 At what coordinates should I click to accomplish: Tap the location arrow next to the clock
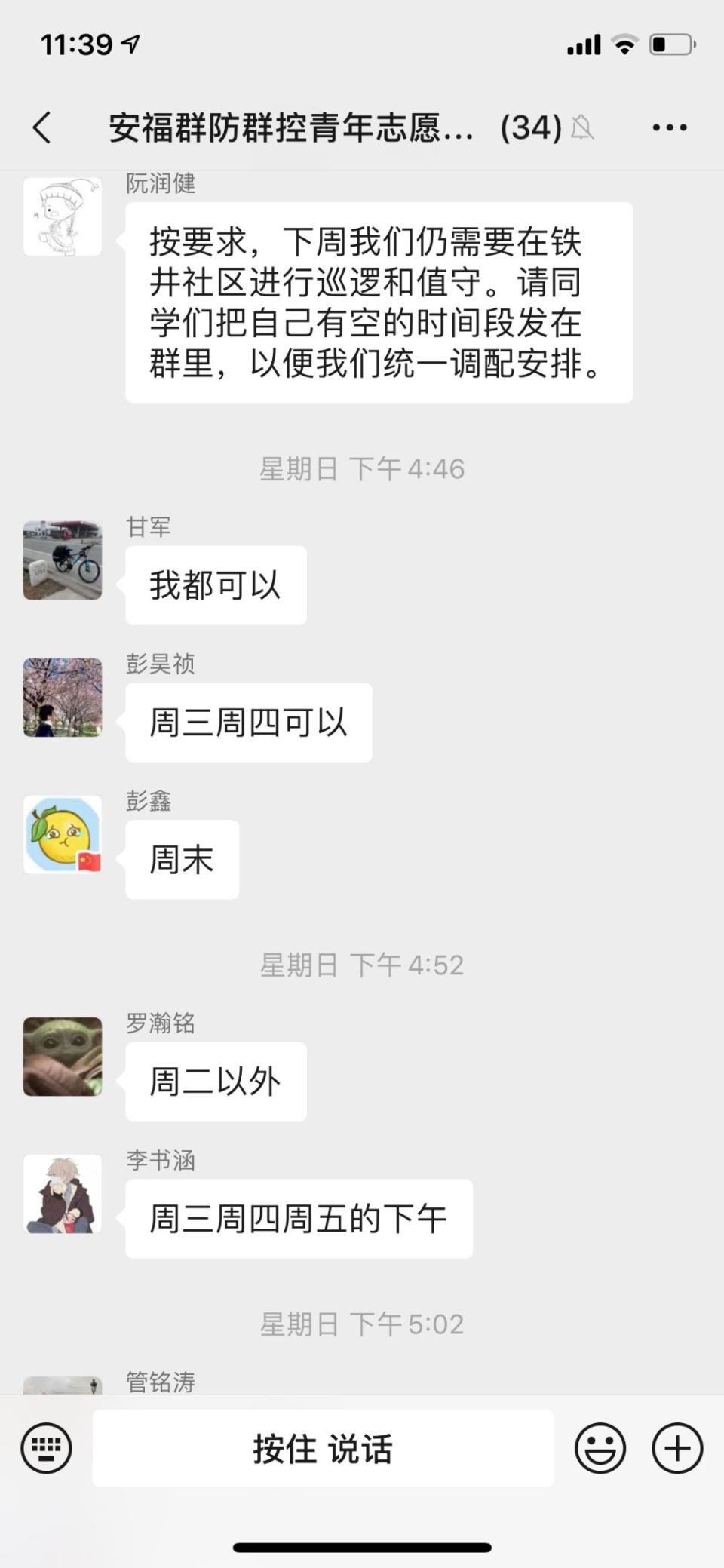tap(132, 43)
